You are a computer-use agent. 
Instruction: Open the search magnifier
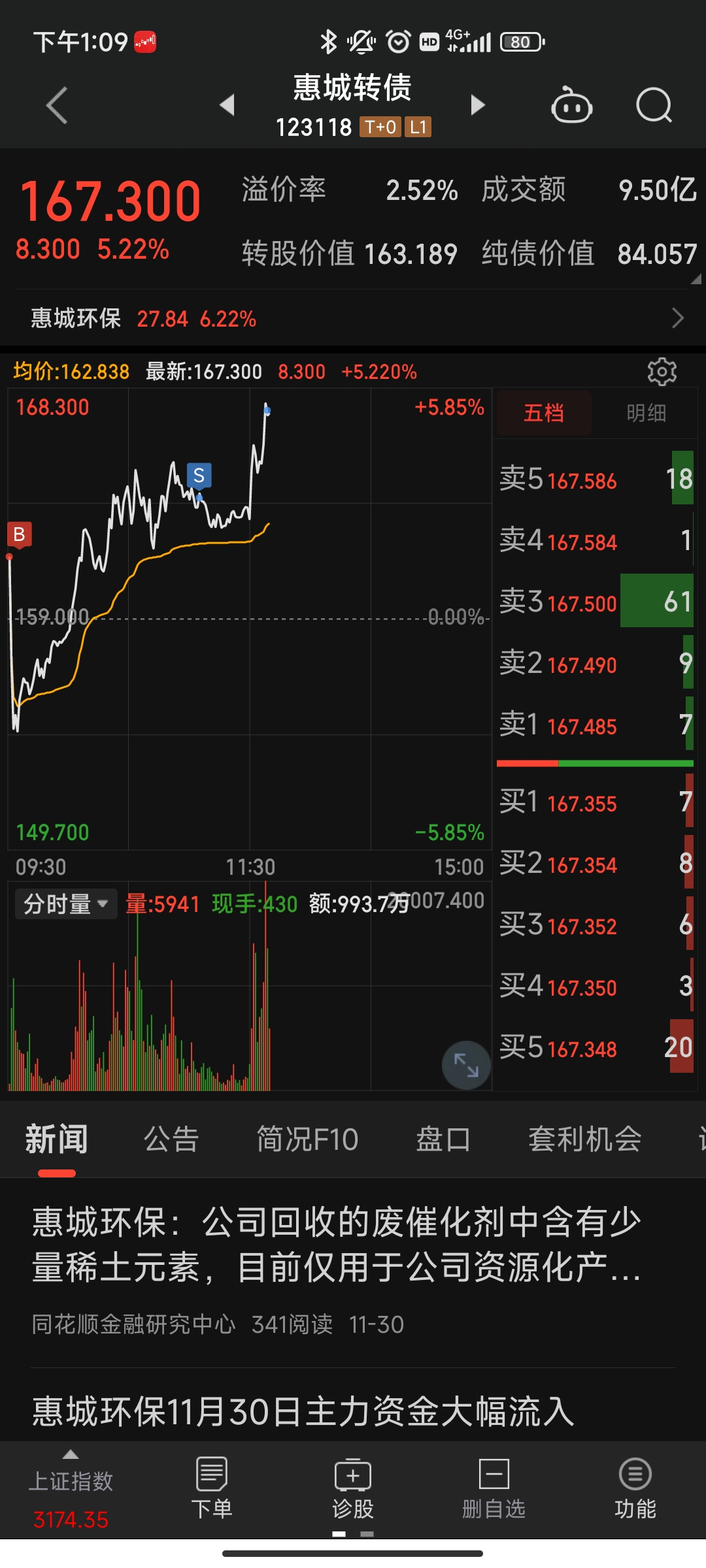coord(654,106)
